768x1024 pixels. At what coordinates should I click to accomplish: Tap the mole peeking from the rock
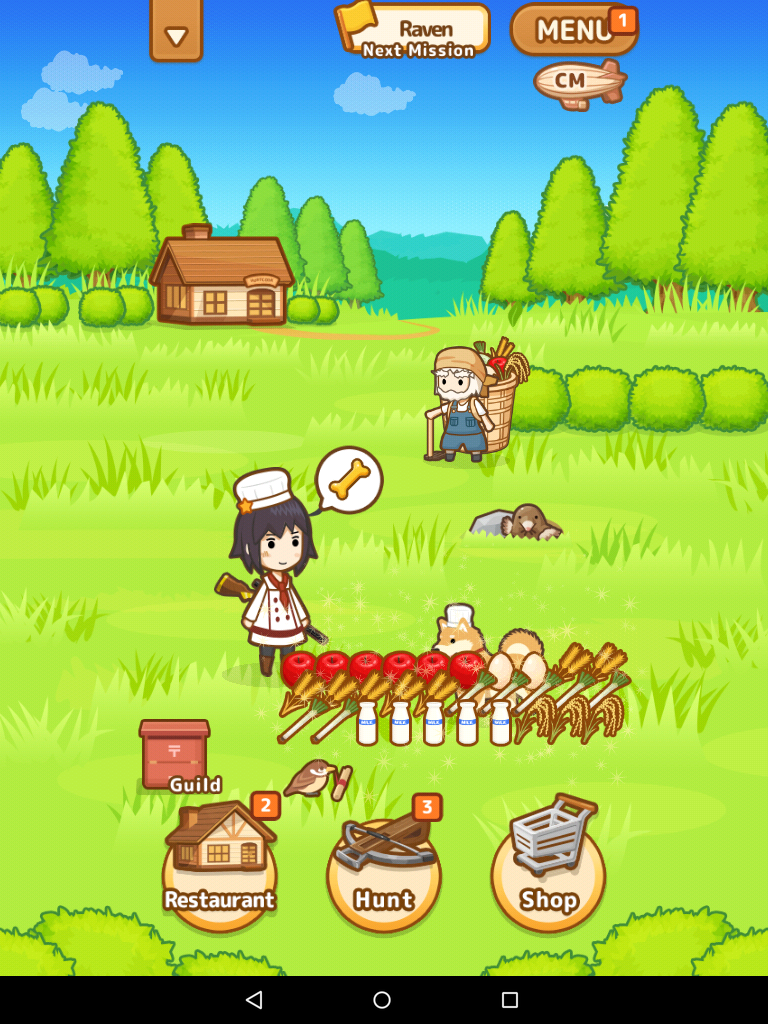pos(517,522)
